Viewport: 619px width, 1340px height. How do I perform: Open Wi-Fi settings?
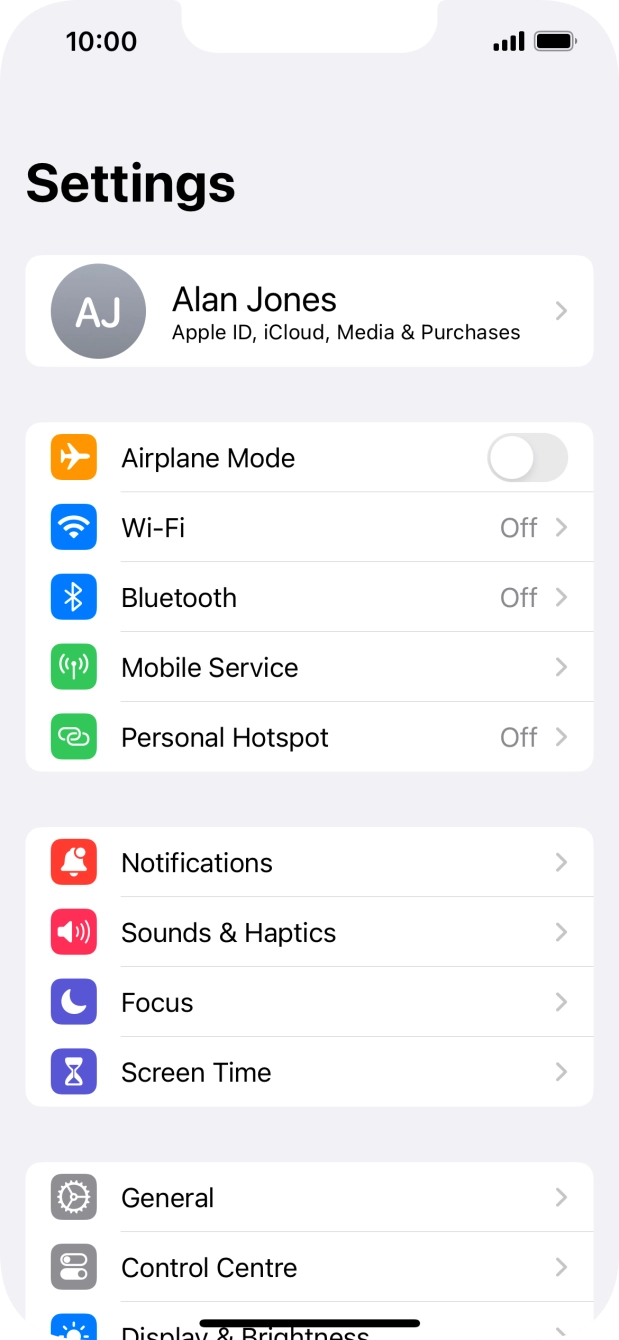[x=309, y=528]
